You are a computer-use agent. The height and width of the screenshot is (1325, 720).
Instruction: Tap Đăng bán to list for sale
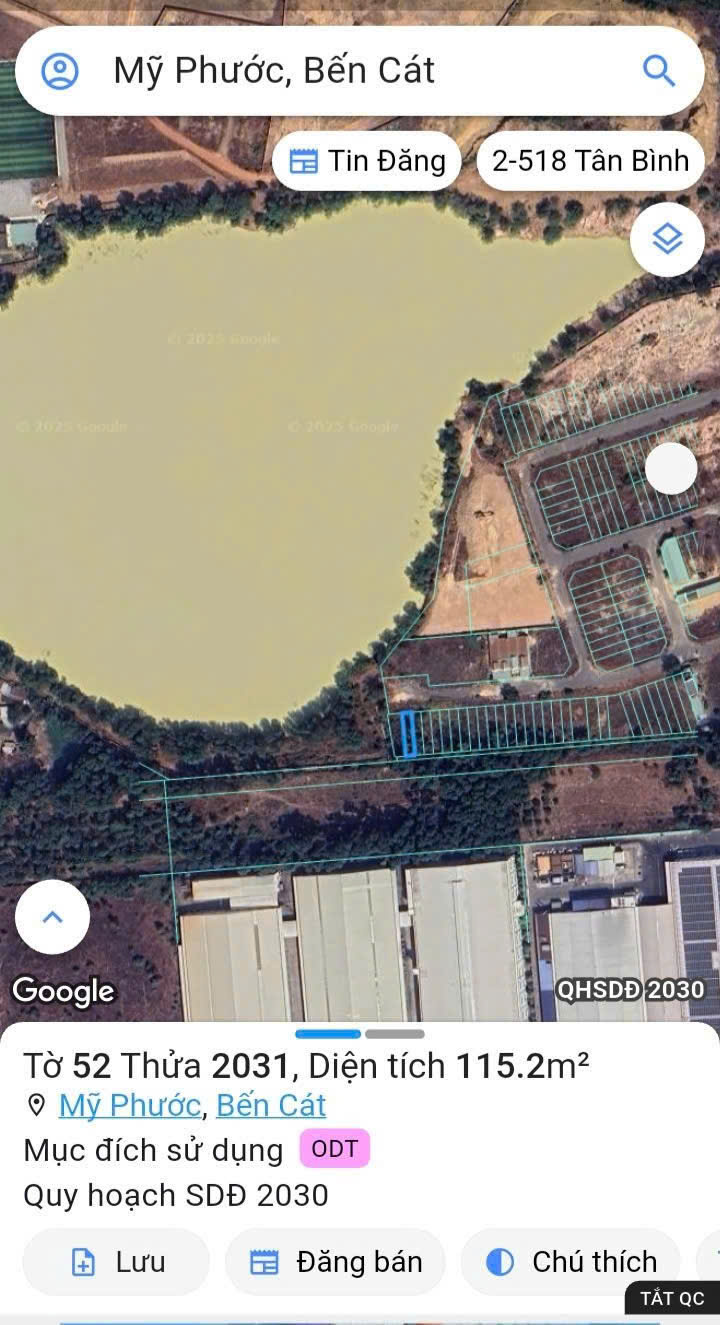tap(335, 1262)
